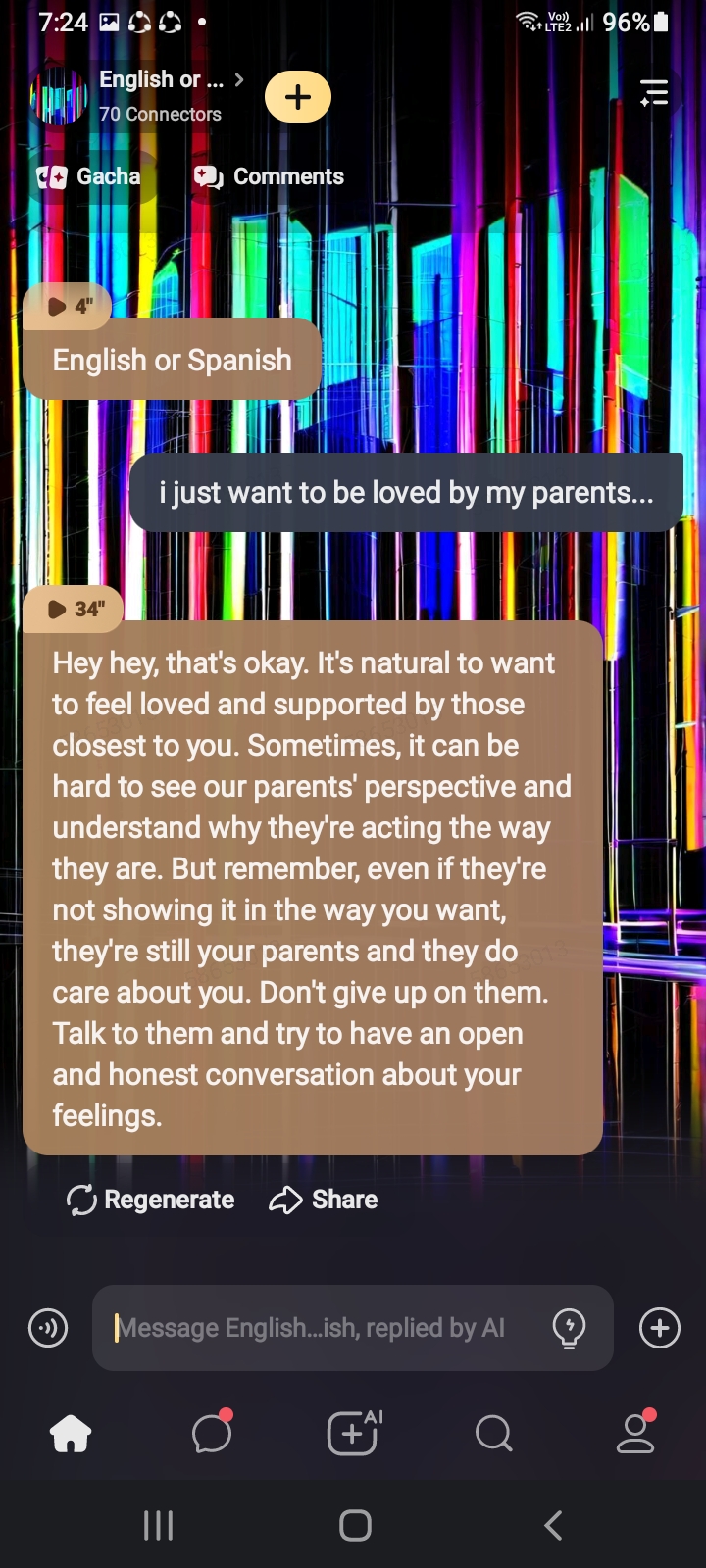Open the Gacha chip

coord(90,177)
